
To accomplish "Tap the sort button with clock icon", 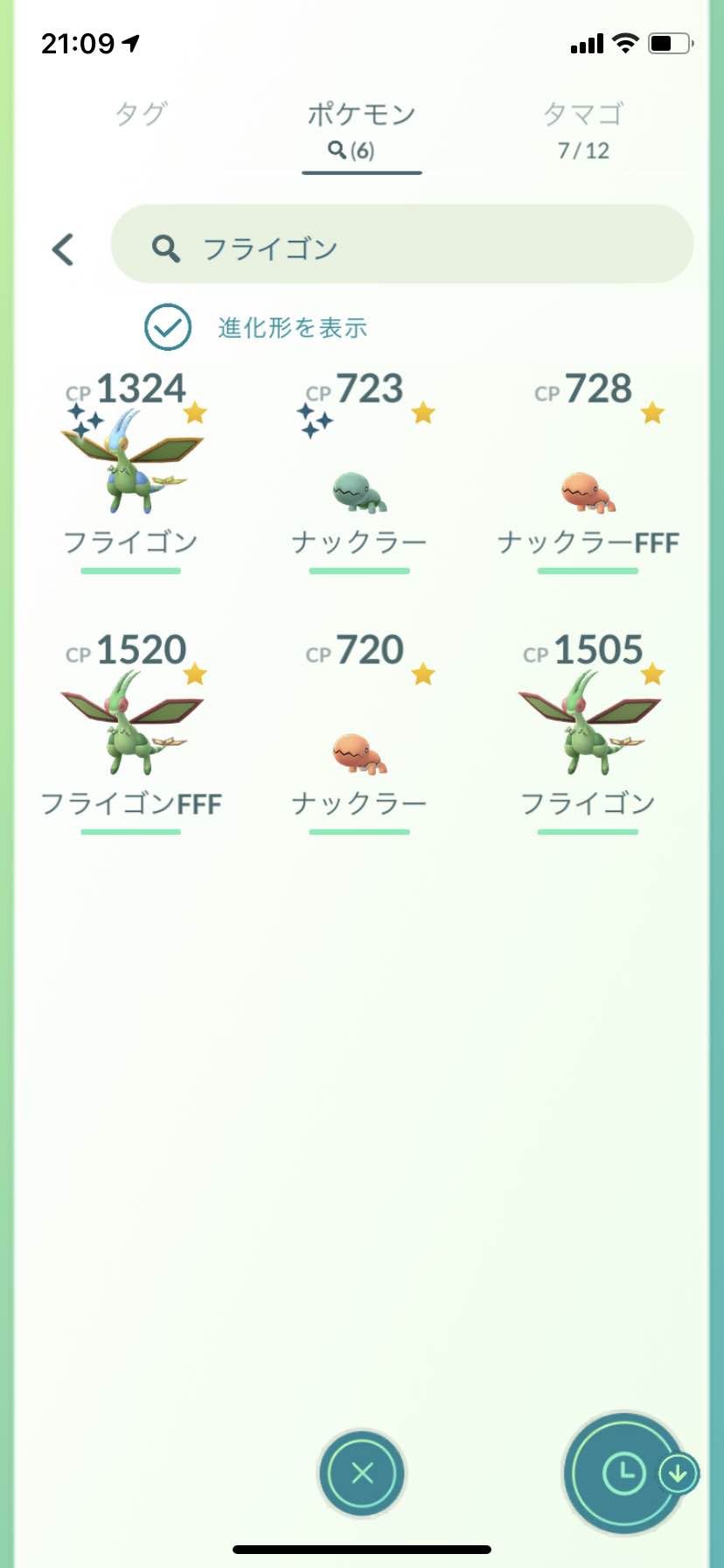I will coord(624,1474).
